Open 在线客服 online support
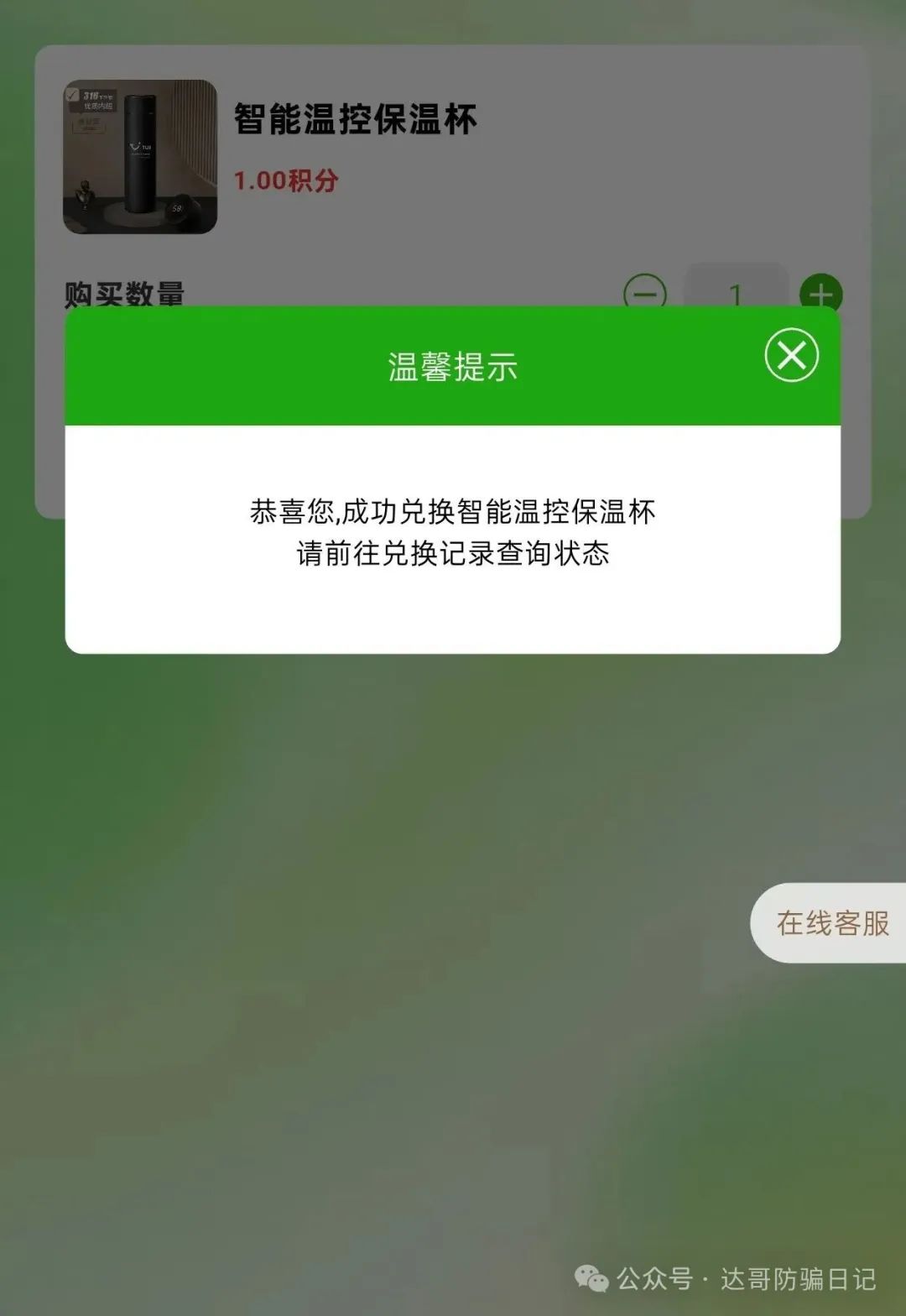906x1316 pixels. [x=830, y=923]
